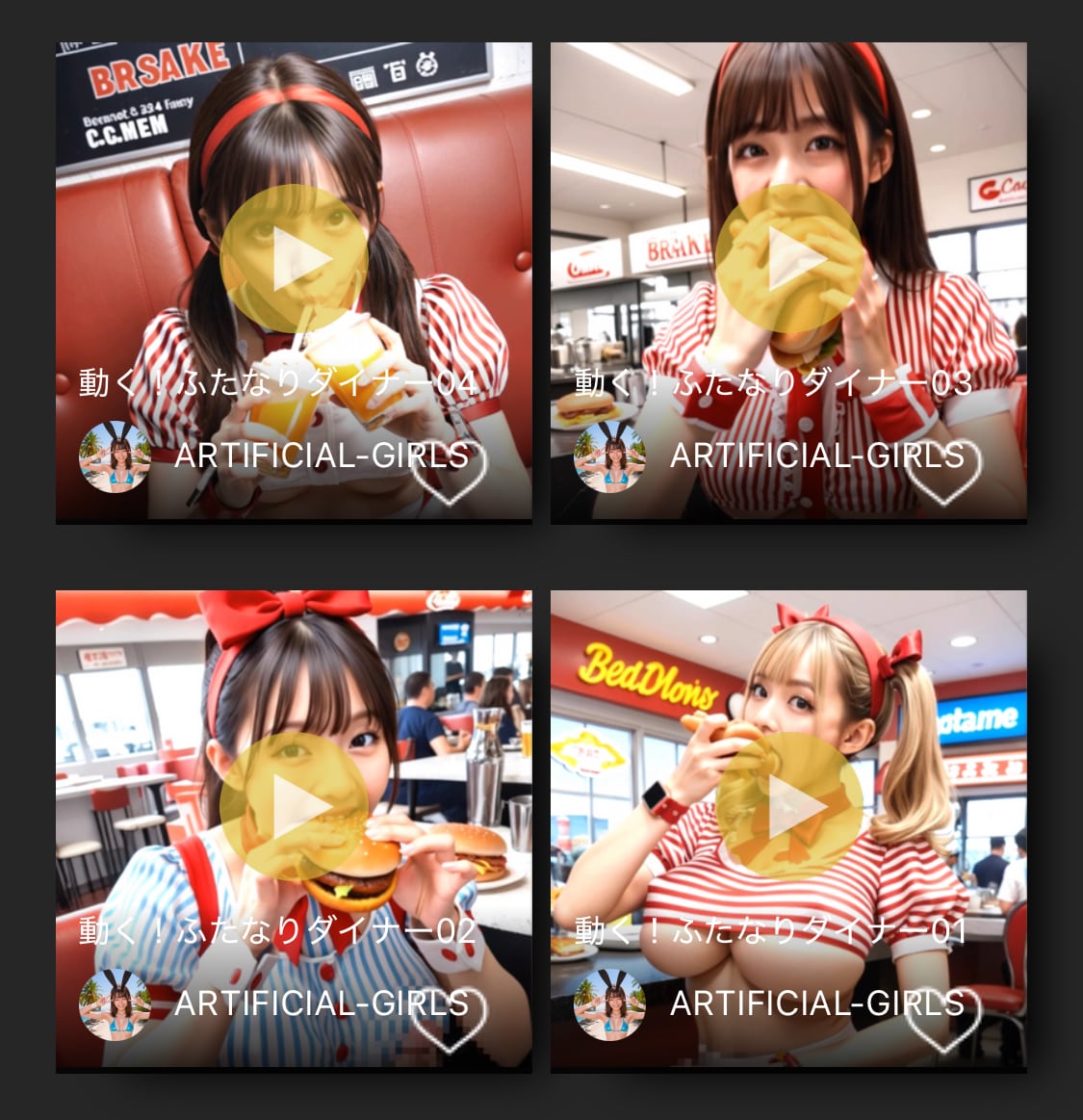The width and height of the screenshot is (1083, 1120).
Task: Play the video titled ダイナー01
Action: 789,806
